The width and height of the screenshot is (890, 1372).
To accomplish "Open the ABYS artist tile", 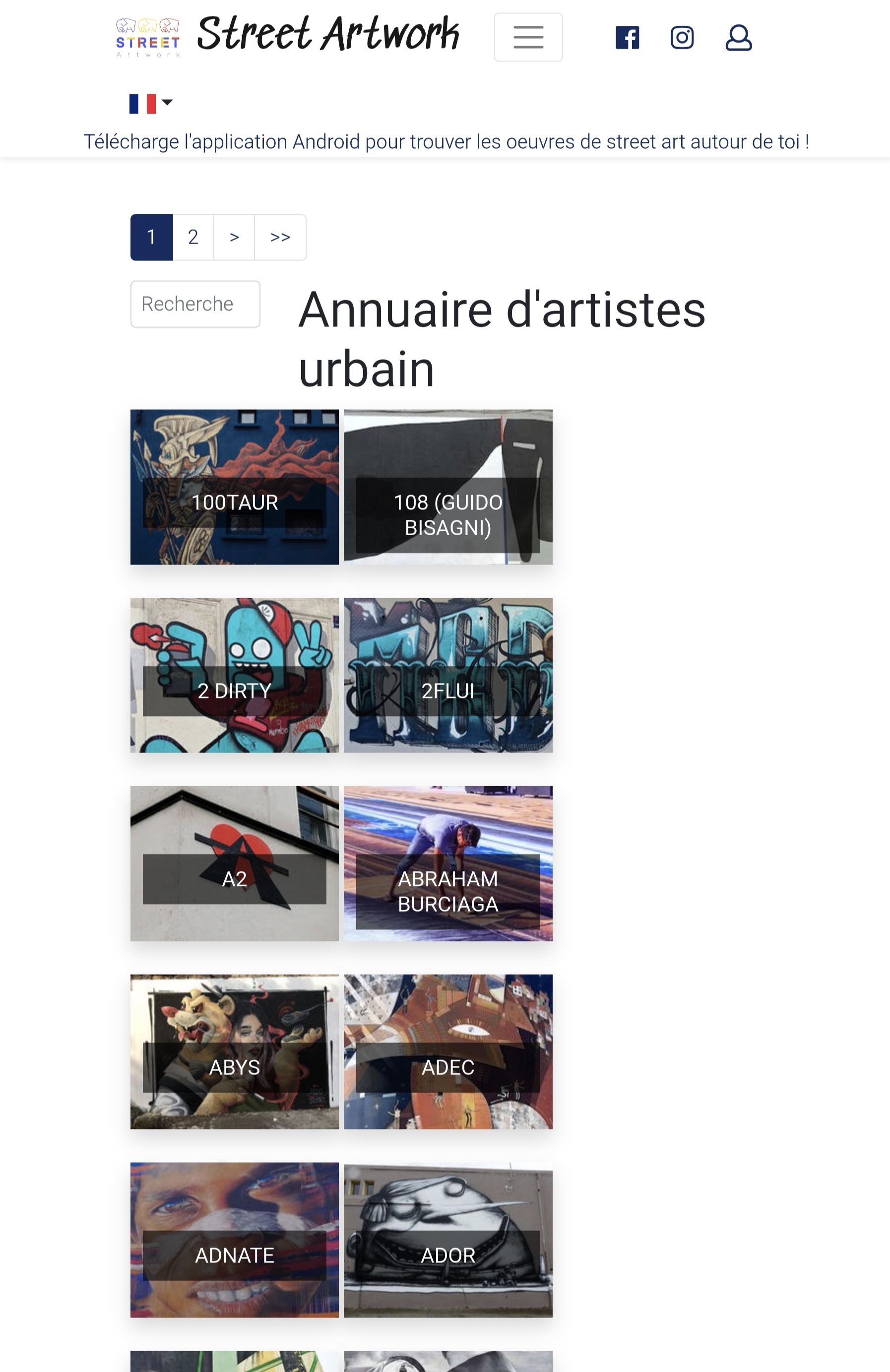I will pyautogui.click(x=234, y=1052).
